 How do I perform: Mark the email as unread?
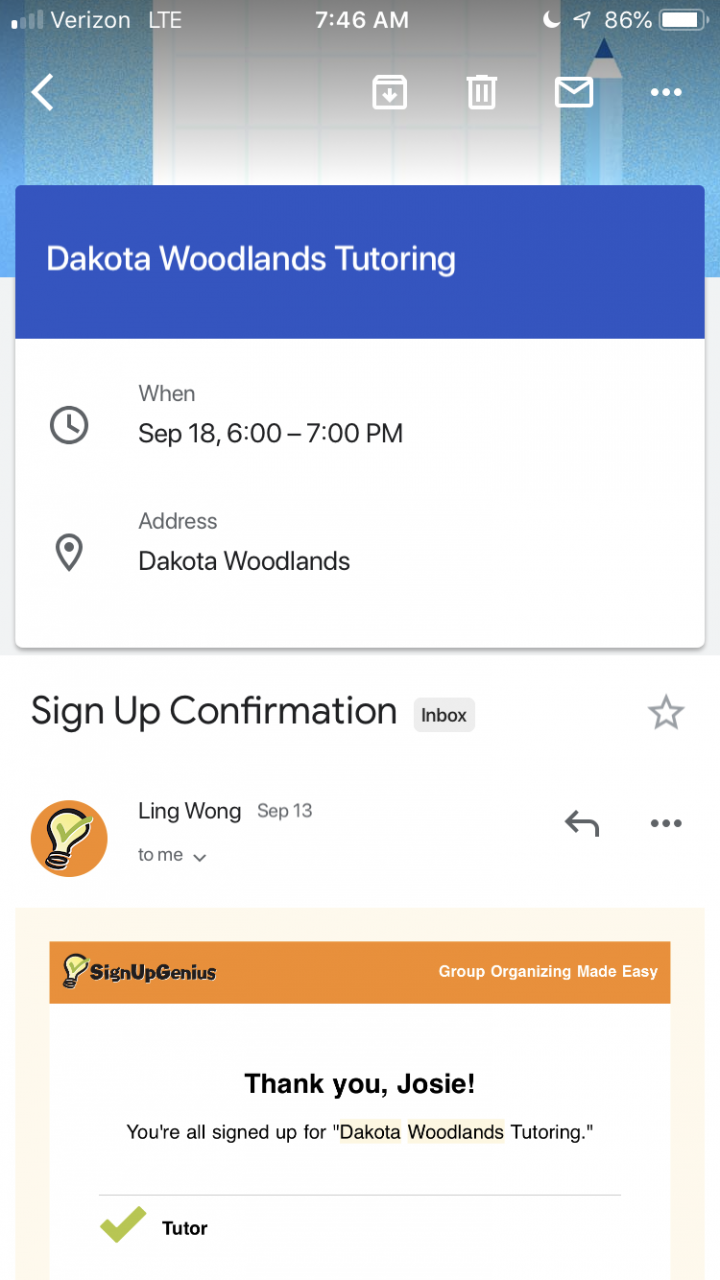point(573,92)
